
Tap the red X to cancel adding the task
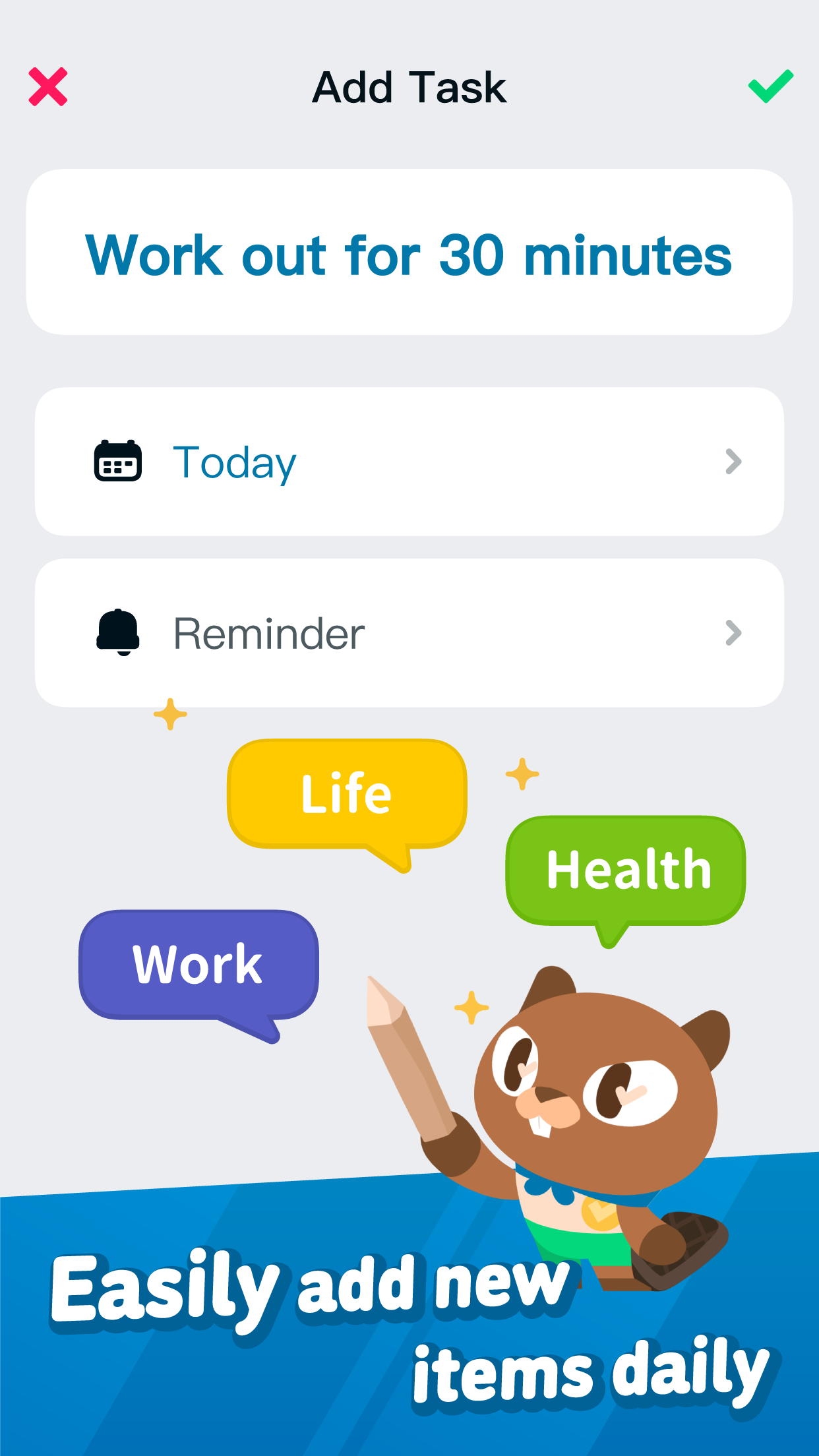[48, 86]
